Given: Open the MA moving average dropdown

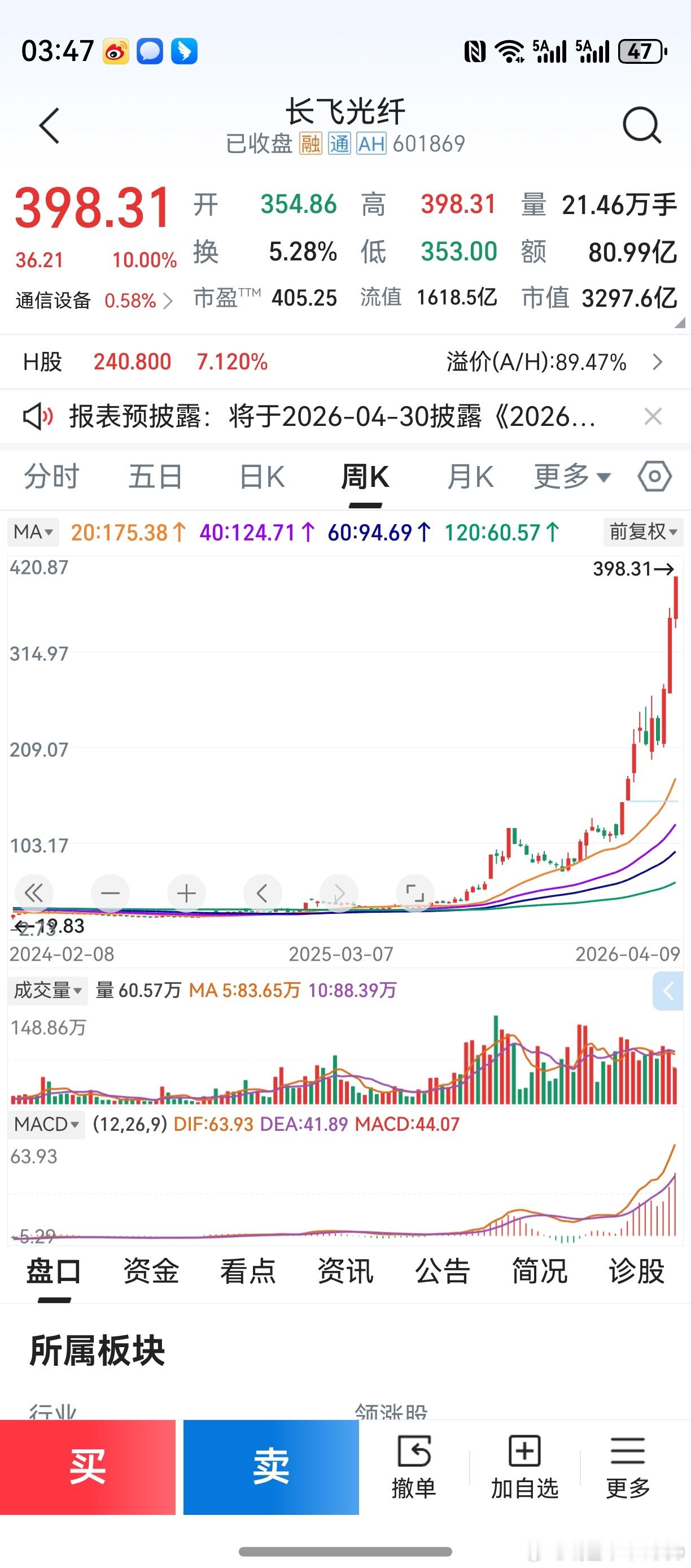Looking at the screenshot, I should [x=33, y=531].
